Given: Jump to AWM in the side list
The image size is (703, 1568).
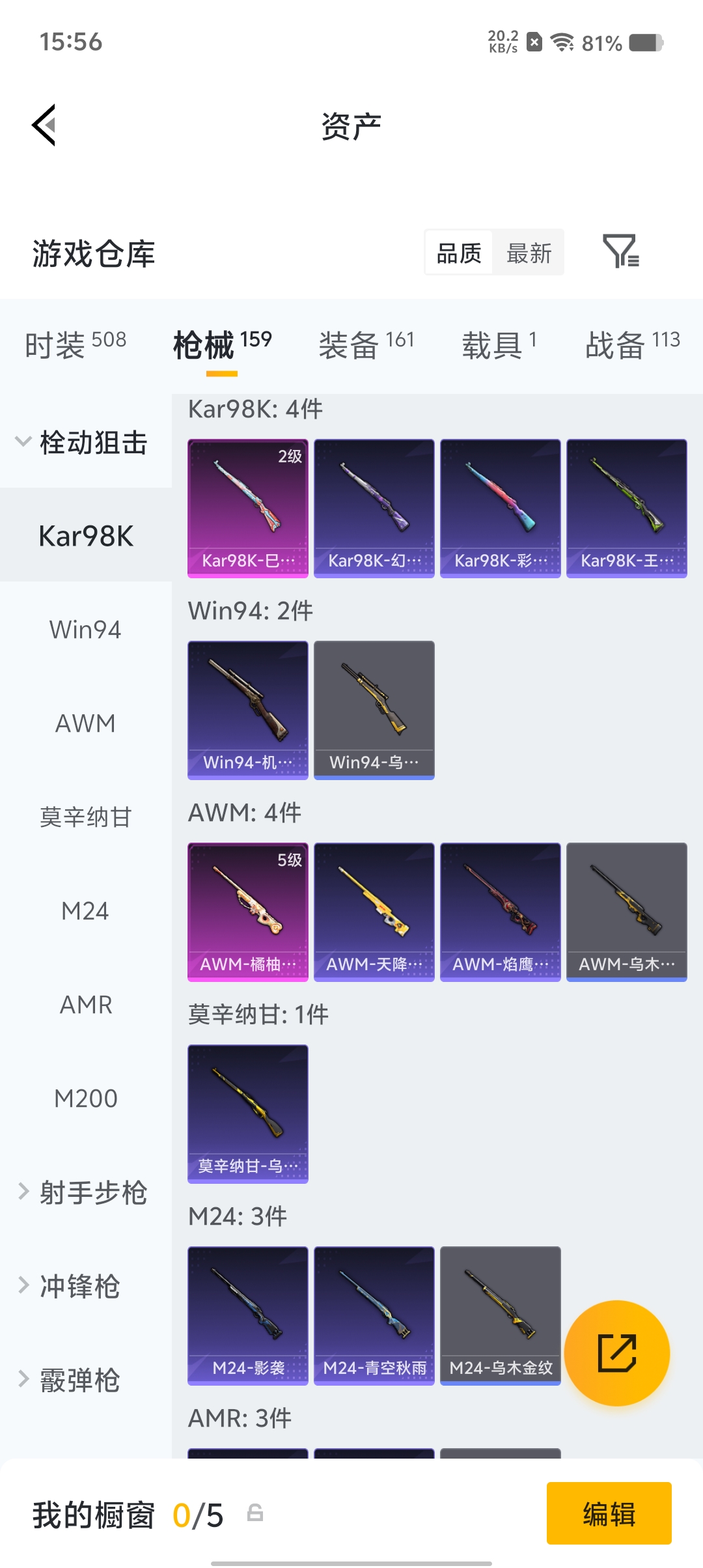Looking at the screenshot, I should tap(85, 723).
